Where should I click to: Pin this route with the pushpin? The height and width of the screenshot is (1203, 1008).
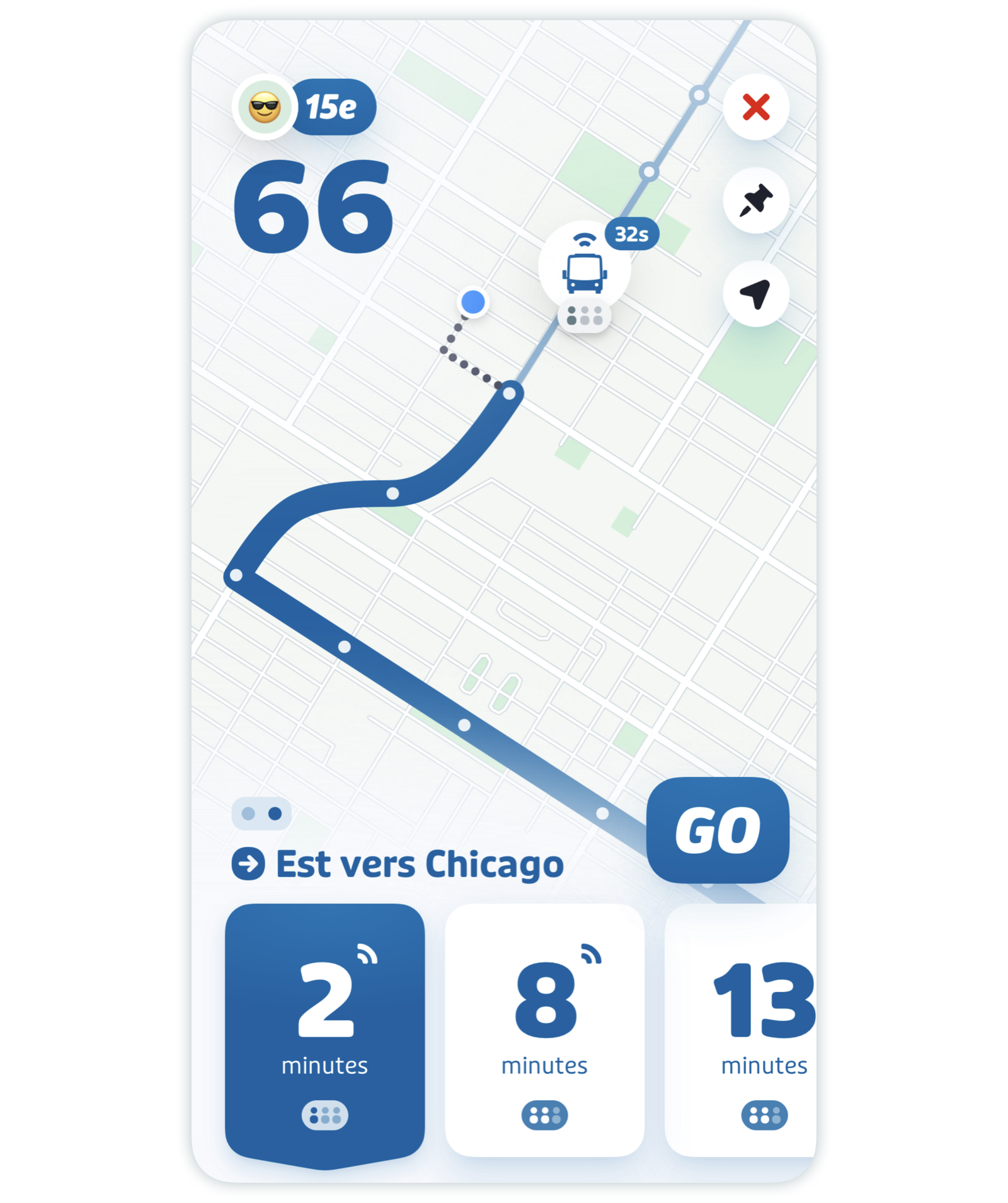pyautogui.click(x=755, y=201)
